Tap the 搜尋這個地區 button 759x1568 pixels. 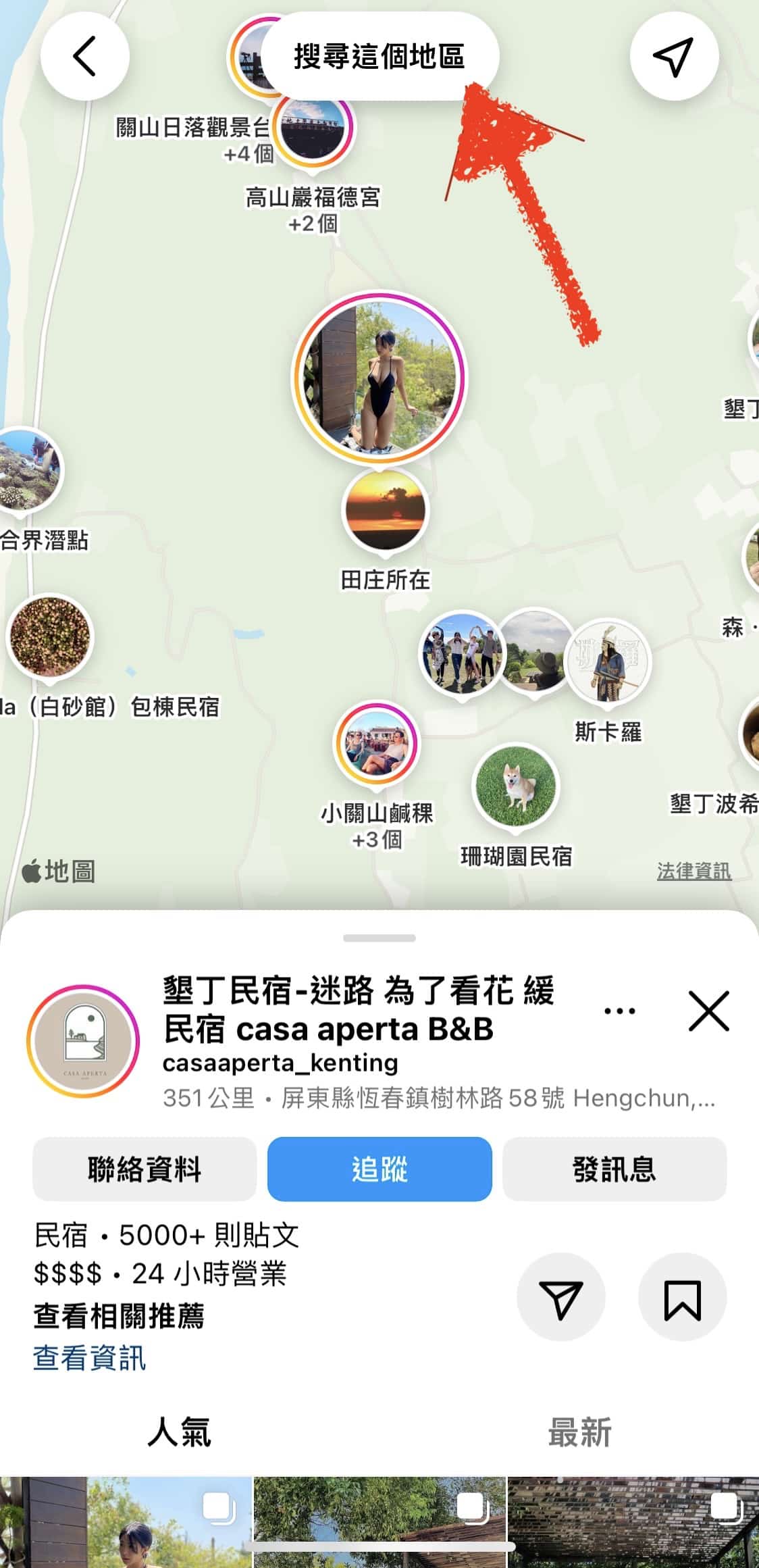point(379,57)
